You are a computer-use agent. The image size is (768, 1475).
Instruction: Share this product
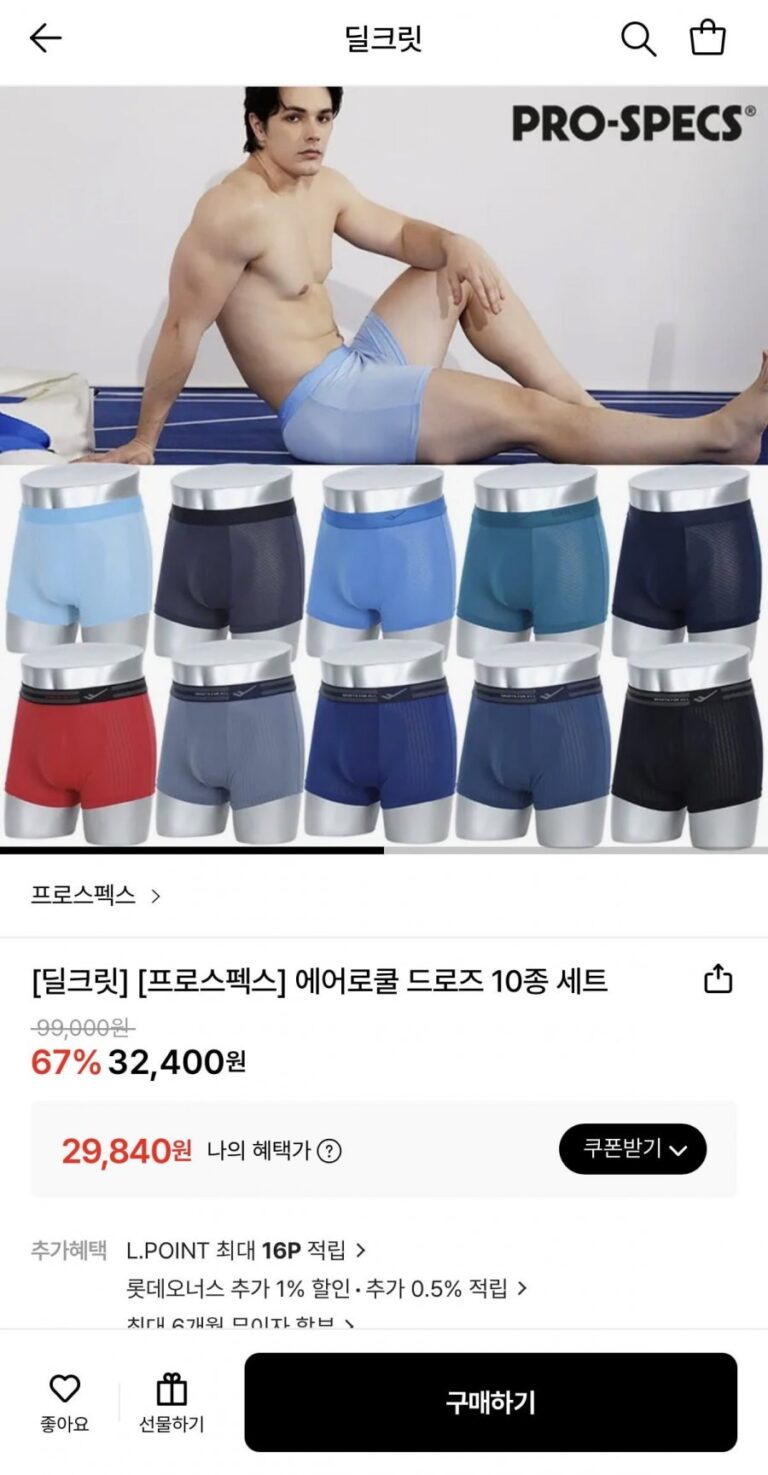tap(718, 980)
